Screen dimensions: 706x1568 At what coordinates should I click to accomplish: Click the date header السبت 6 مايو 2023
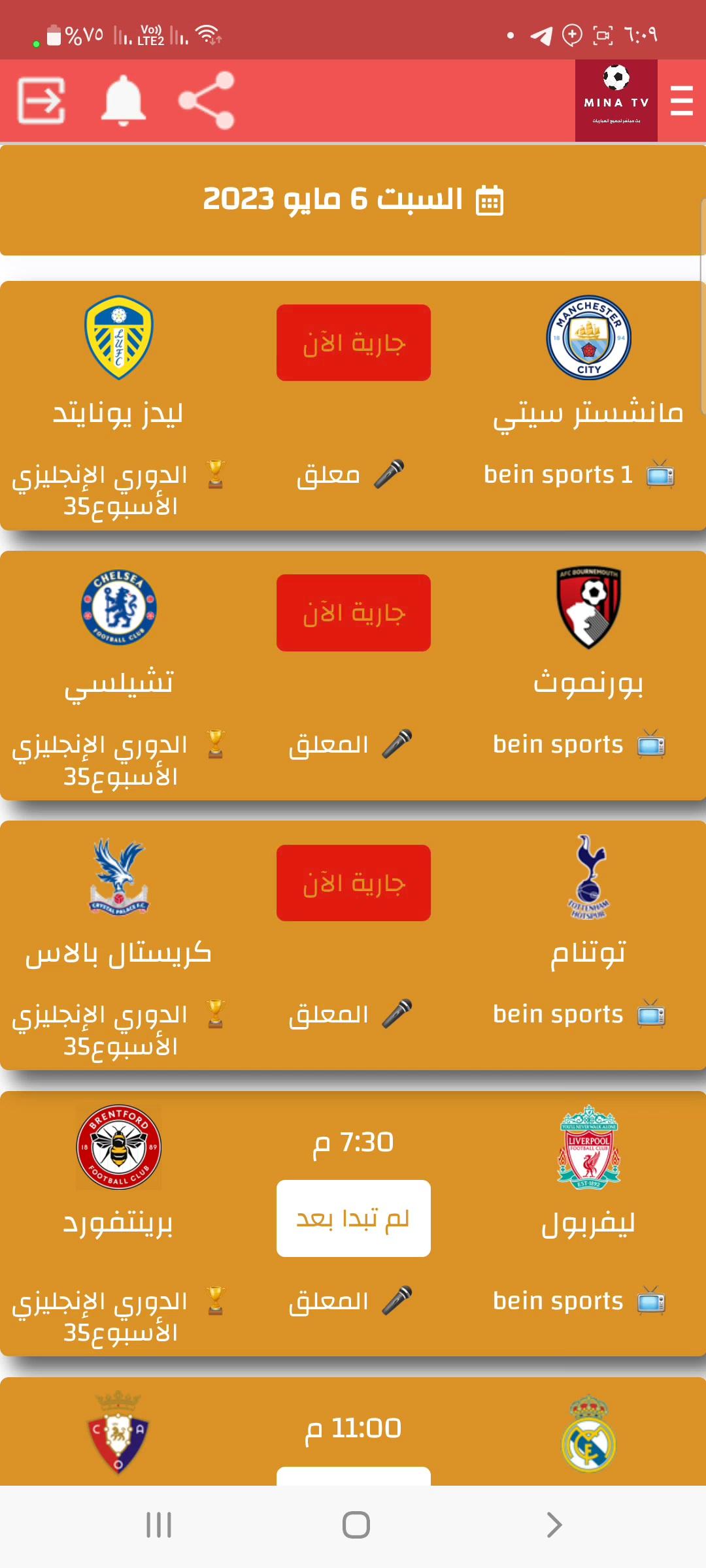353,200
